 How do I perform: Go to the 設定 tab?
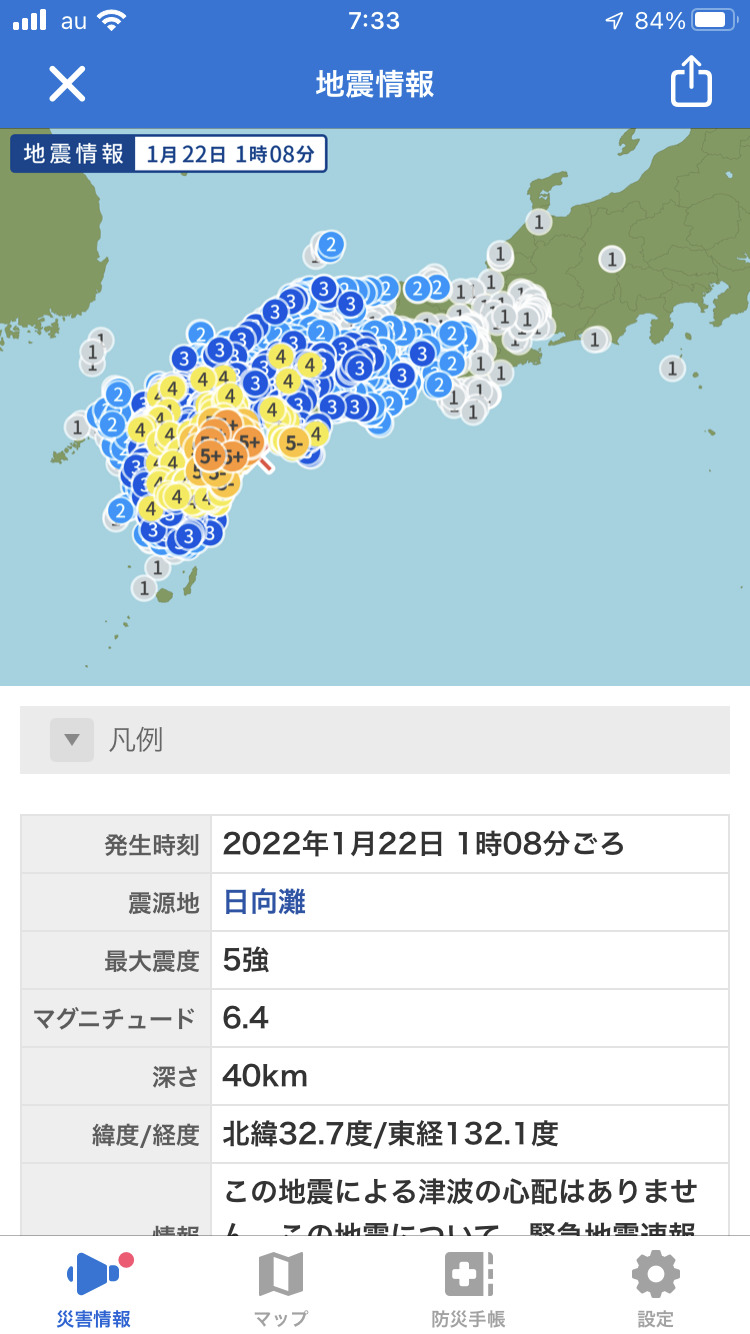tap(656, 1288)
